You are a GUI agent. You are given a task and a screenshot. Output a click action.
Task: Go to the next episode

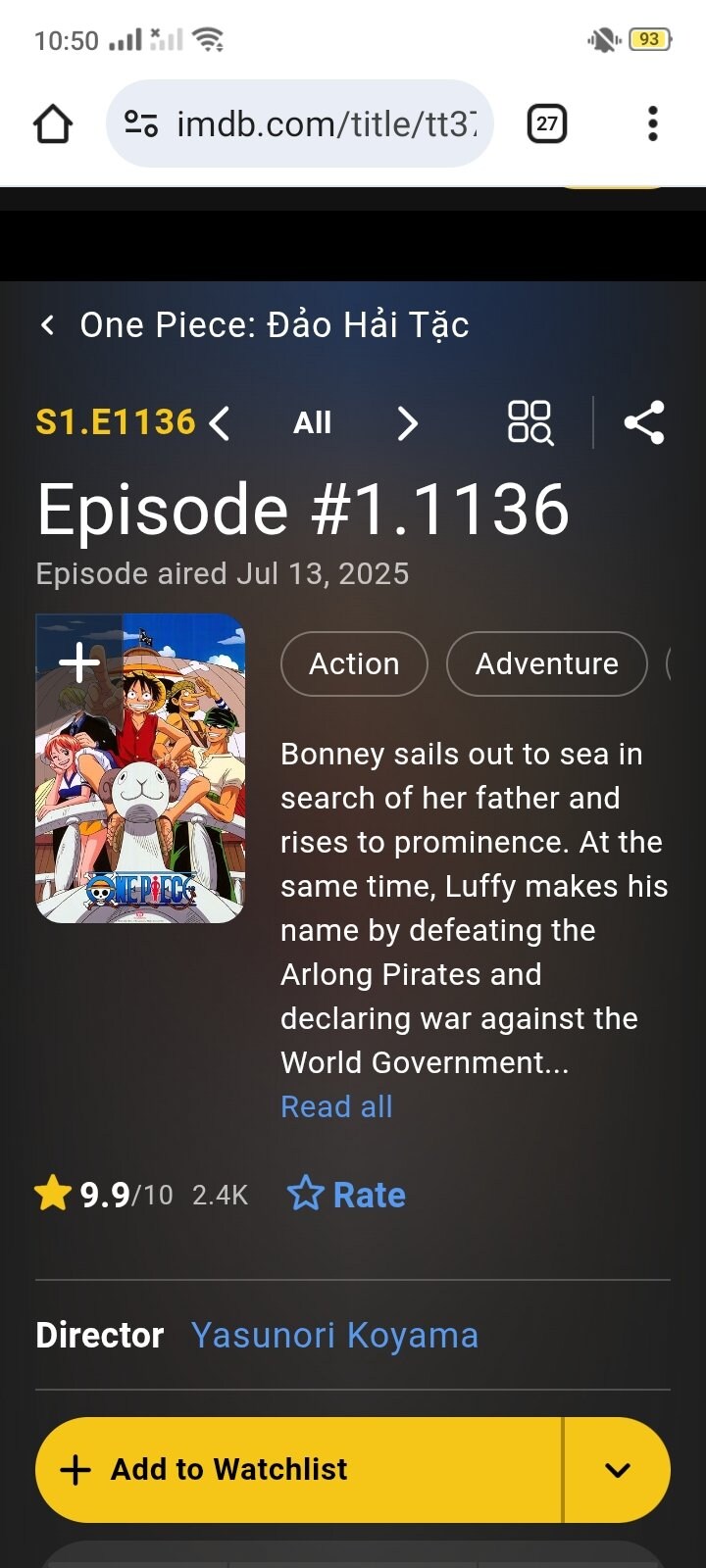407,423
